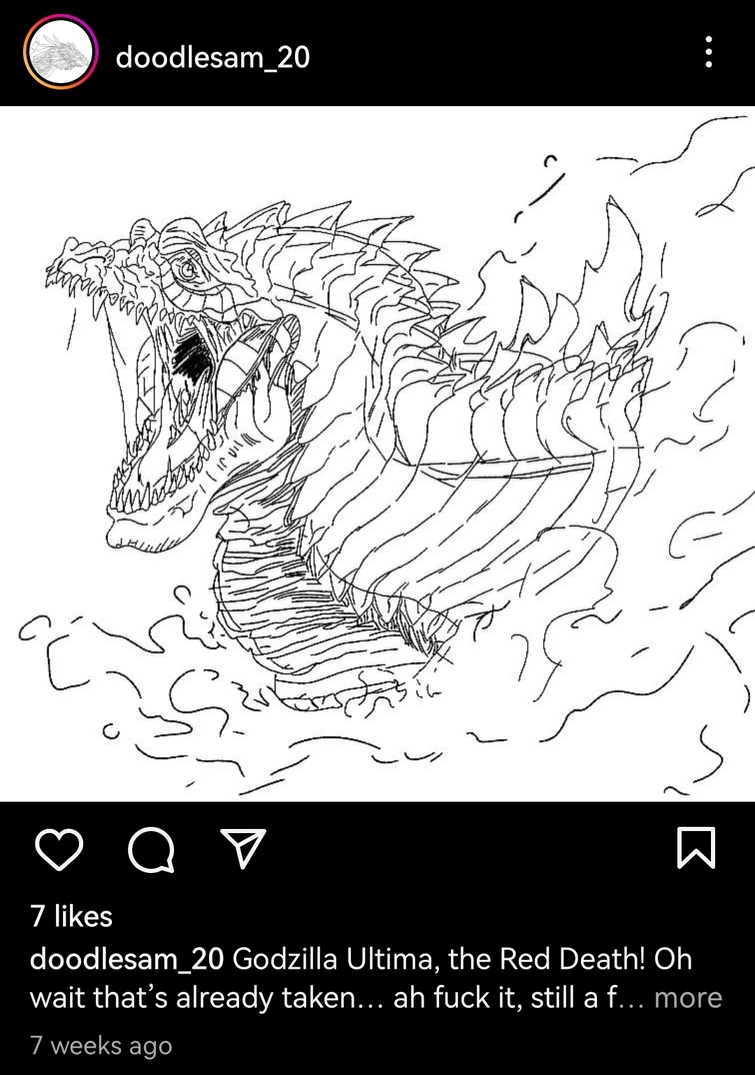Open the Godzilla drawing post image
755x1075 pixels.
[377, 453]
